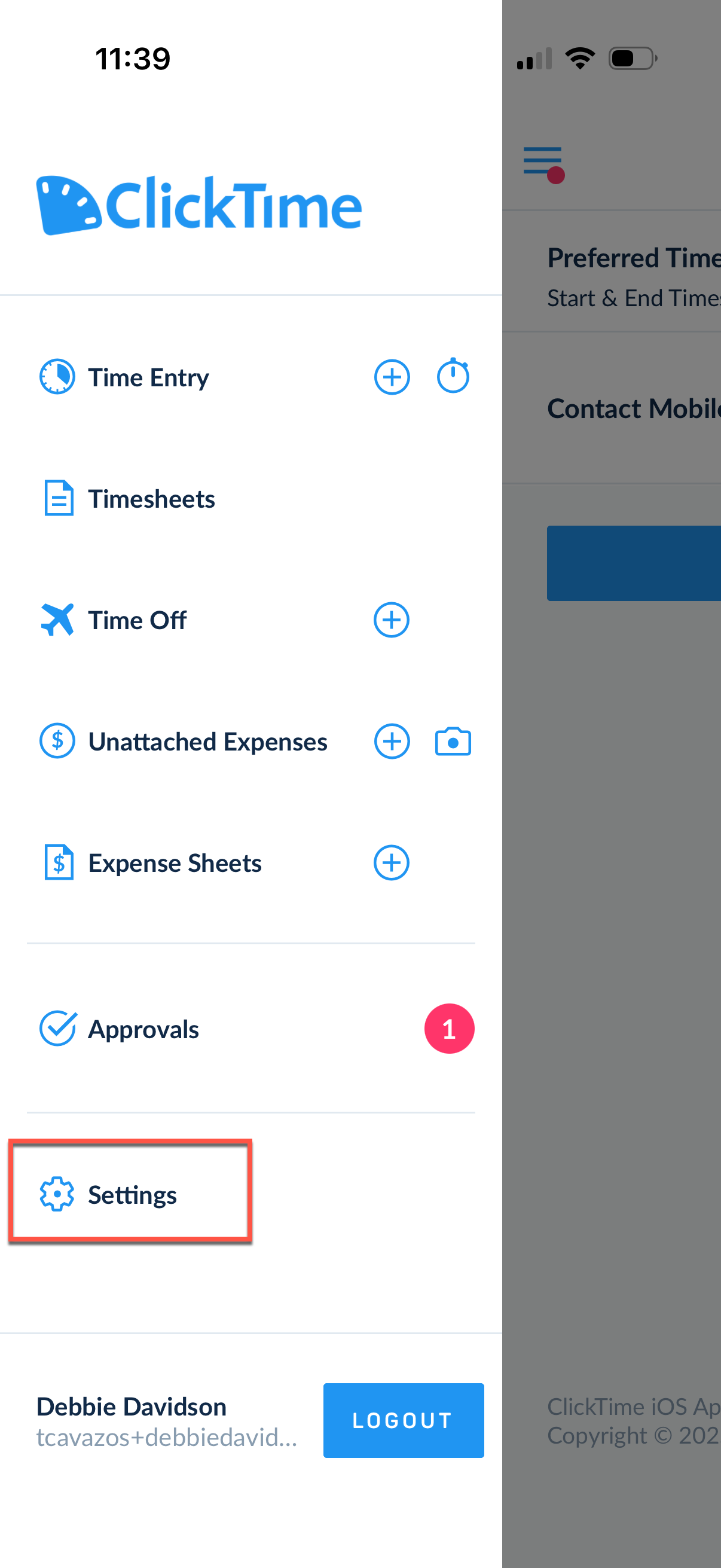Open the Time Entry section
This screenshot has width=721, height=1568.
point(148,377)
